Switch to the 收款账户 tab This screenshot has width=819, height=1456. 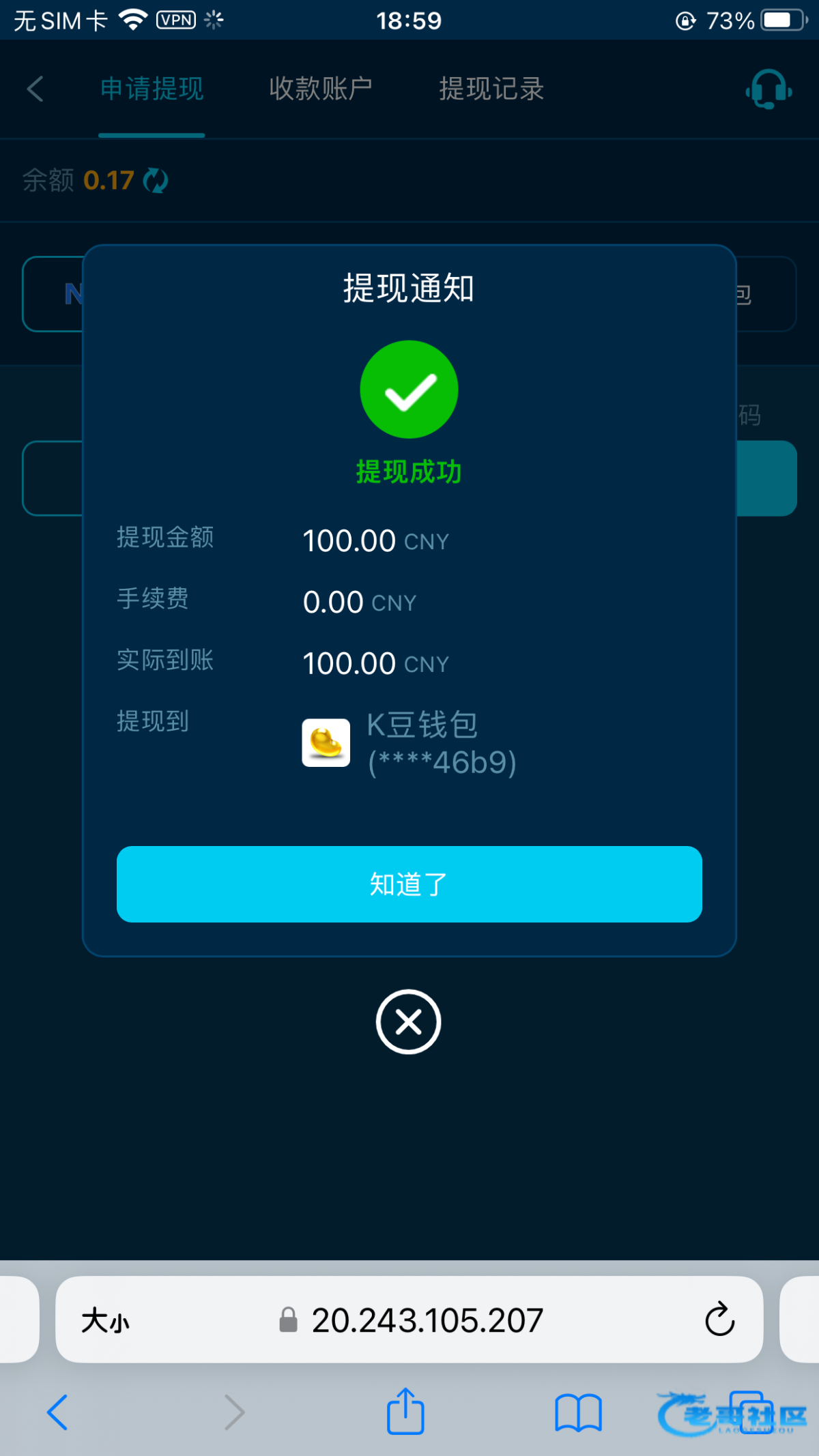click(x=321, y=89)
